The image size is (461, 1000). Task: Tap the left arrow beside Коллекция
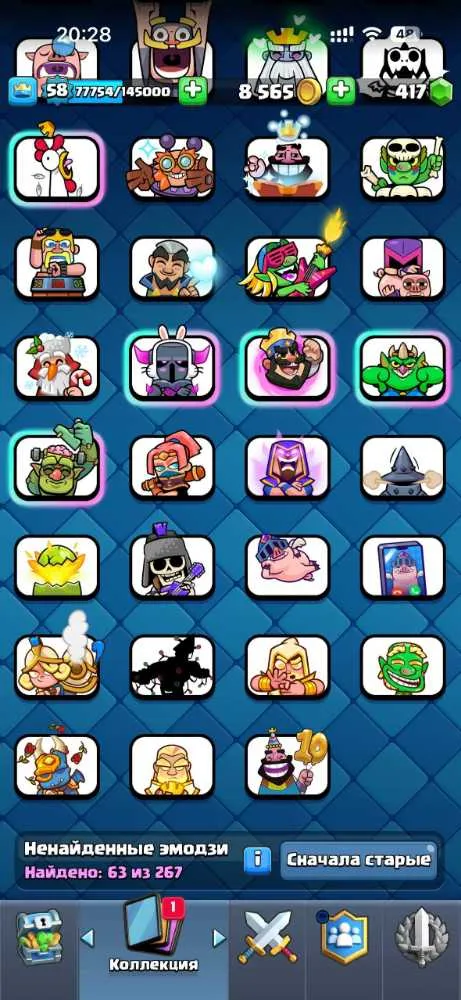[x=87, y=938]
